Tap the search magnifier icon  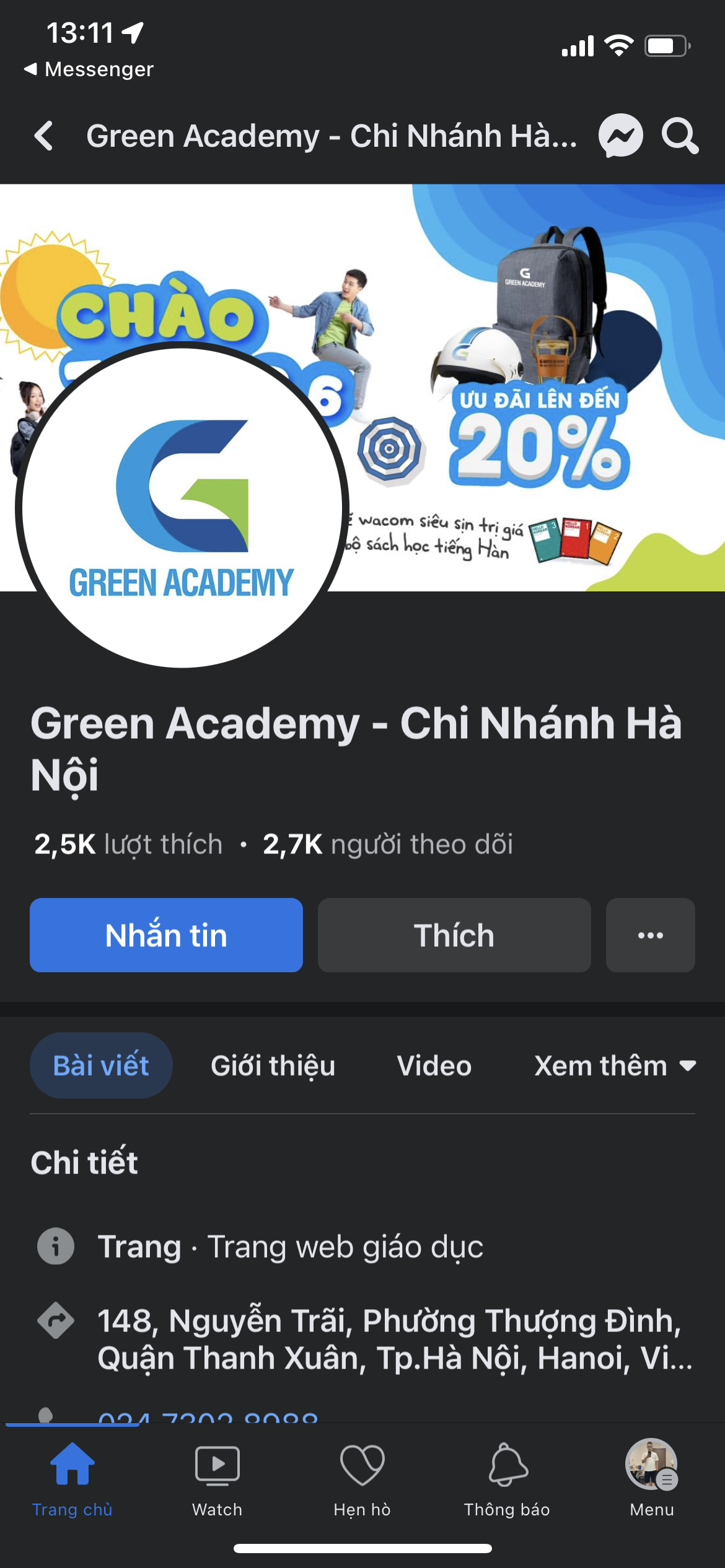[x=680, y=136]
